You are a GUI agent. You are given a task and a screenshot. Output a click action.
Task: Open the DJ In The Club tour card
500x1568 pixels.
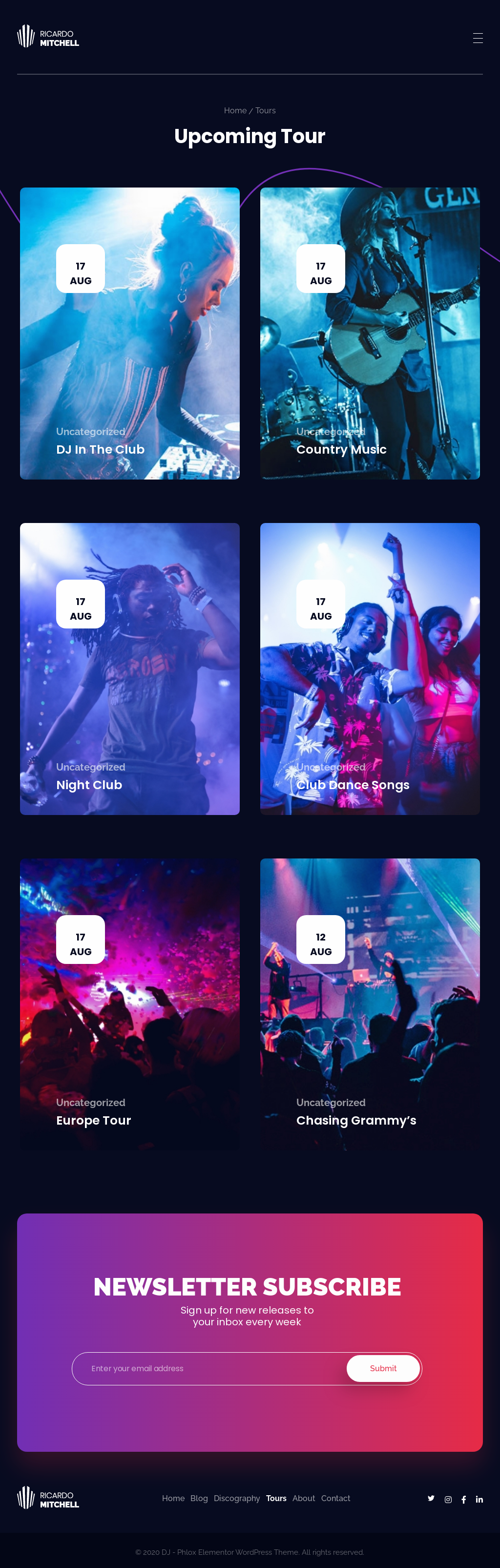tap(101, 449)
